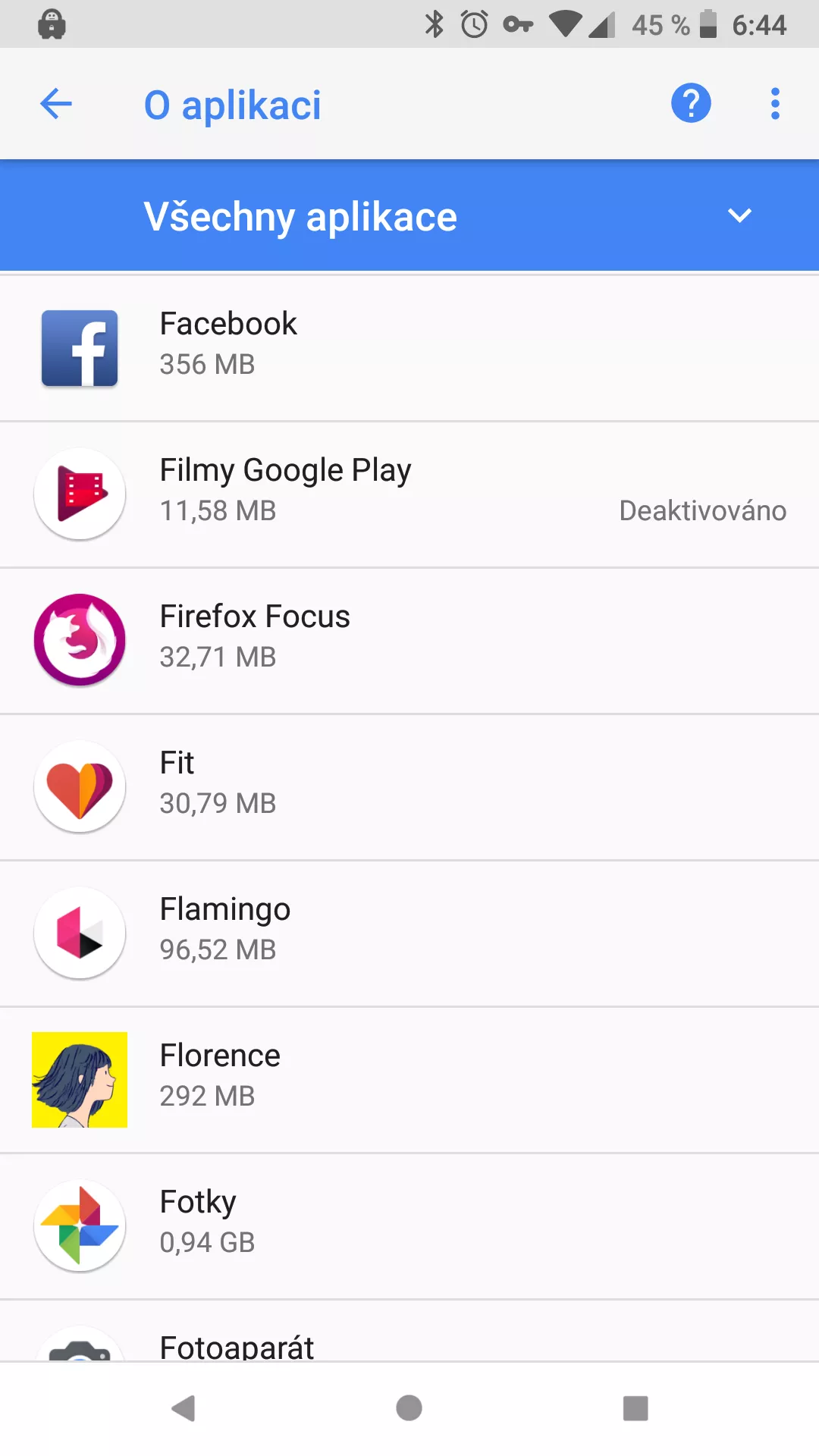Open Facebook app info
The image size is (819, 1456).
point(409,348)
